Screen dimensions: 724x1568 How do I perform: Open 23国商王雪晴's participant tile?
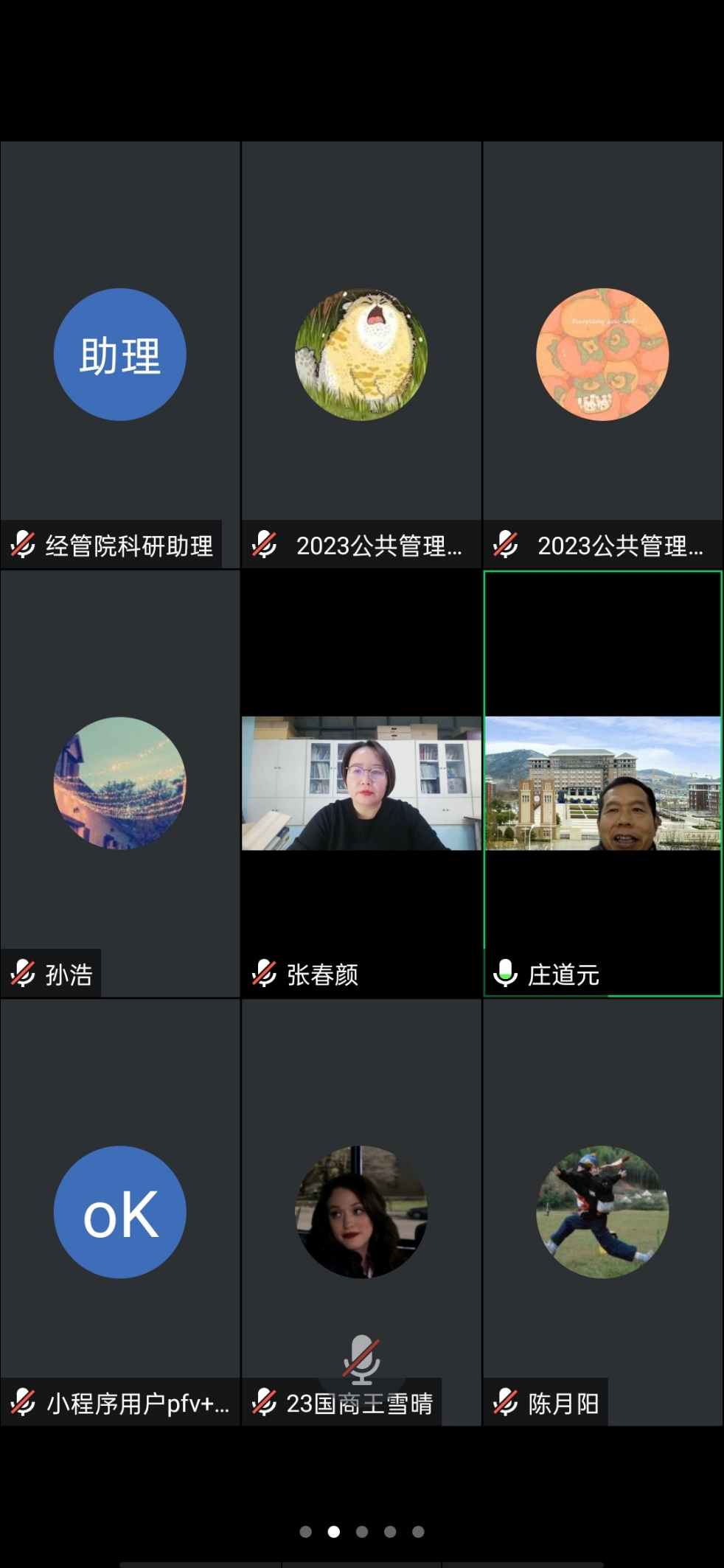click(361, 1212)
